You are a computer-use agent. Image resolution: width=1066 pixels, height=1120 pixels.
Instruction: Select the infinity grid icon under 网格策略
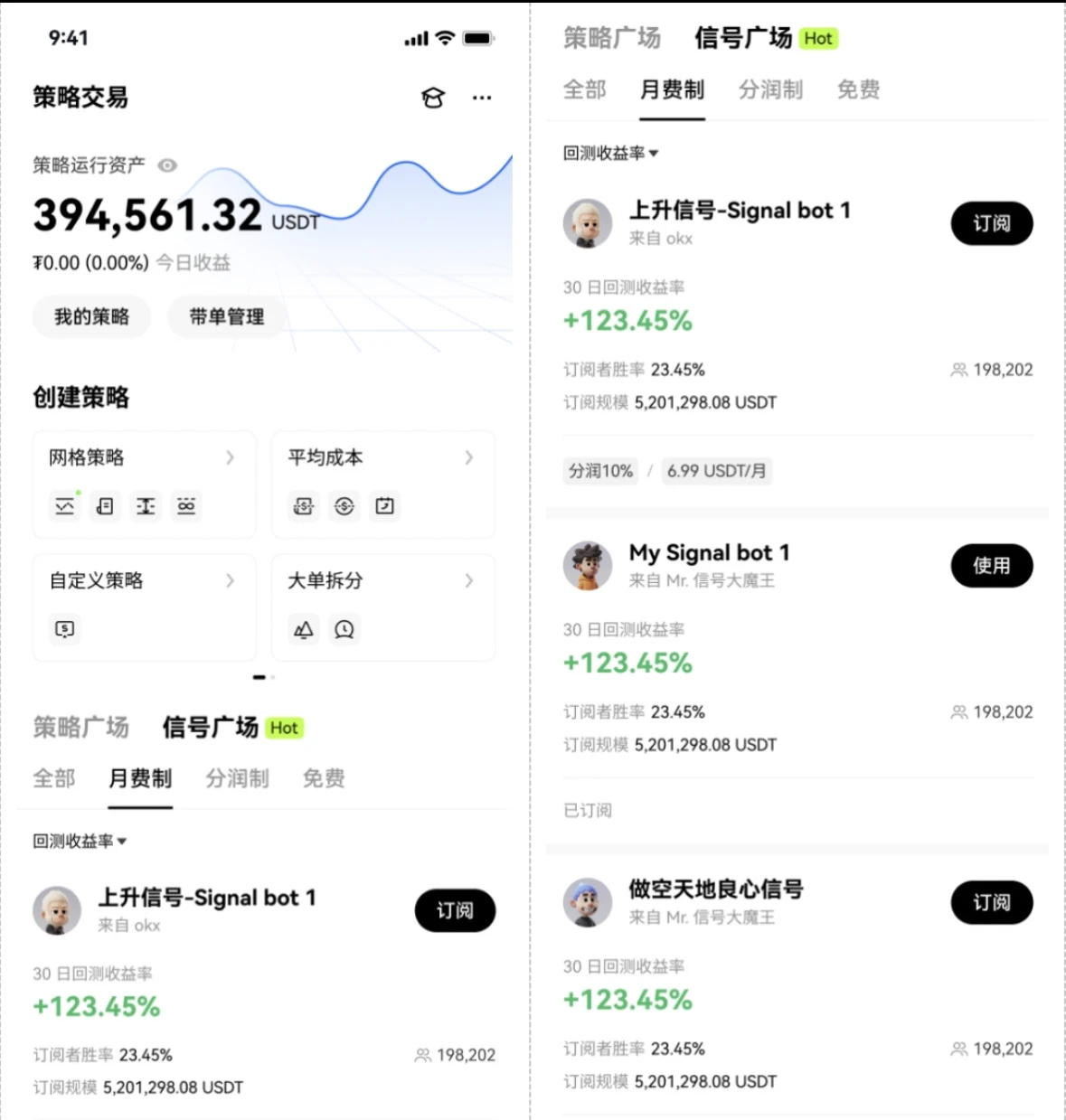[186, 506]
